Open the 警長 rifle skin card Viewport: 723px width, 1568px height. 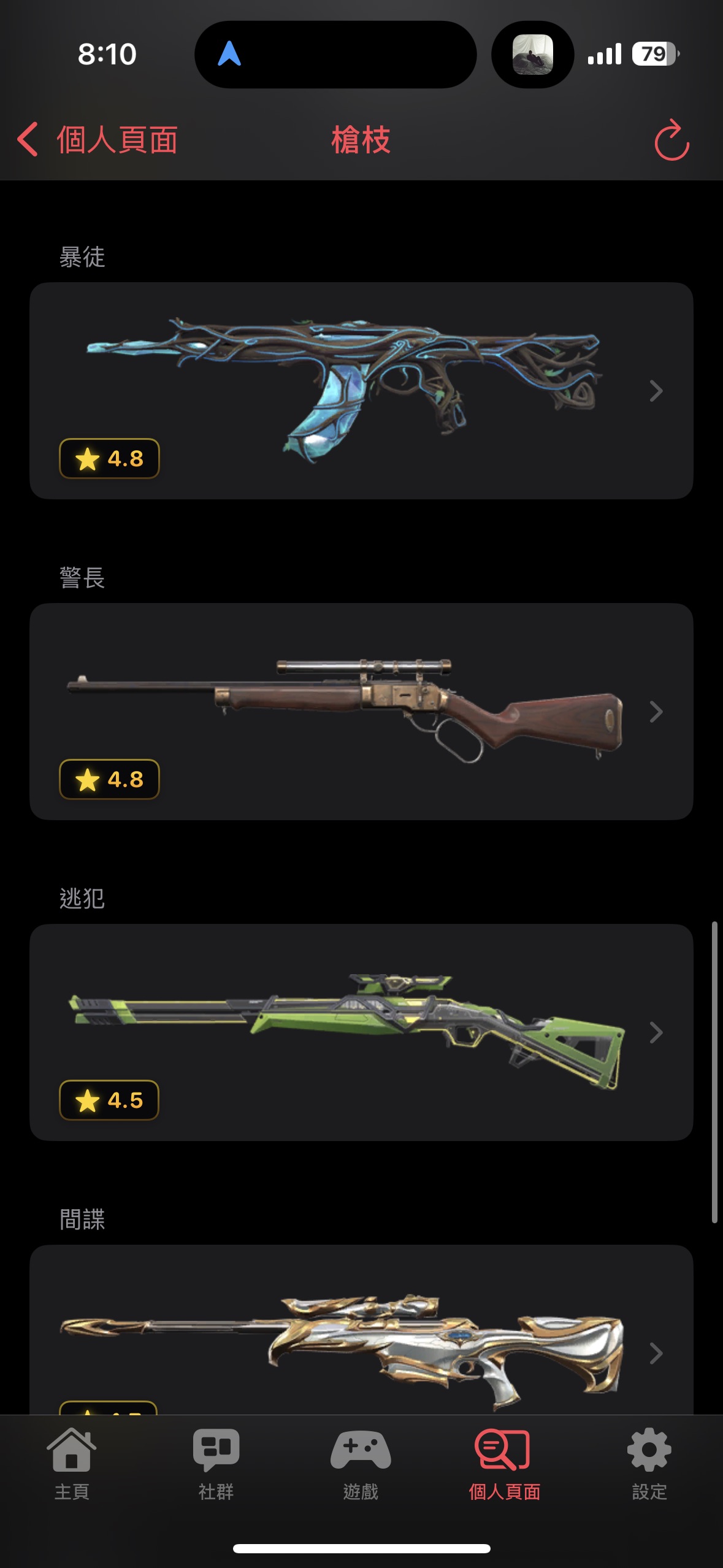[361, 711]
